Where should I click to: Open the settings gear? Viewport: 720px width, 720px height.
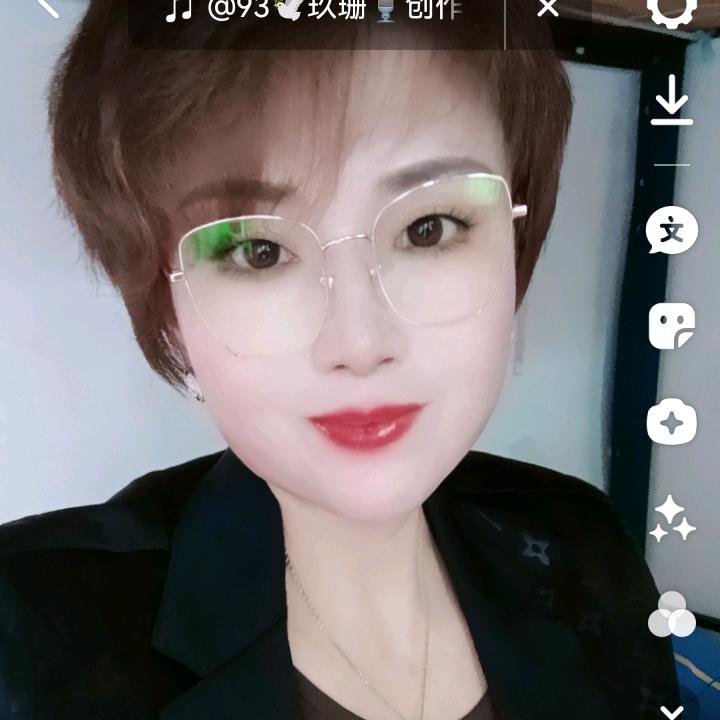(671, 10)
